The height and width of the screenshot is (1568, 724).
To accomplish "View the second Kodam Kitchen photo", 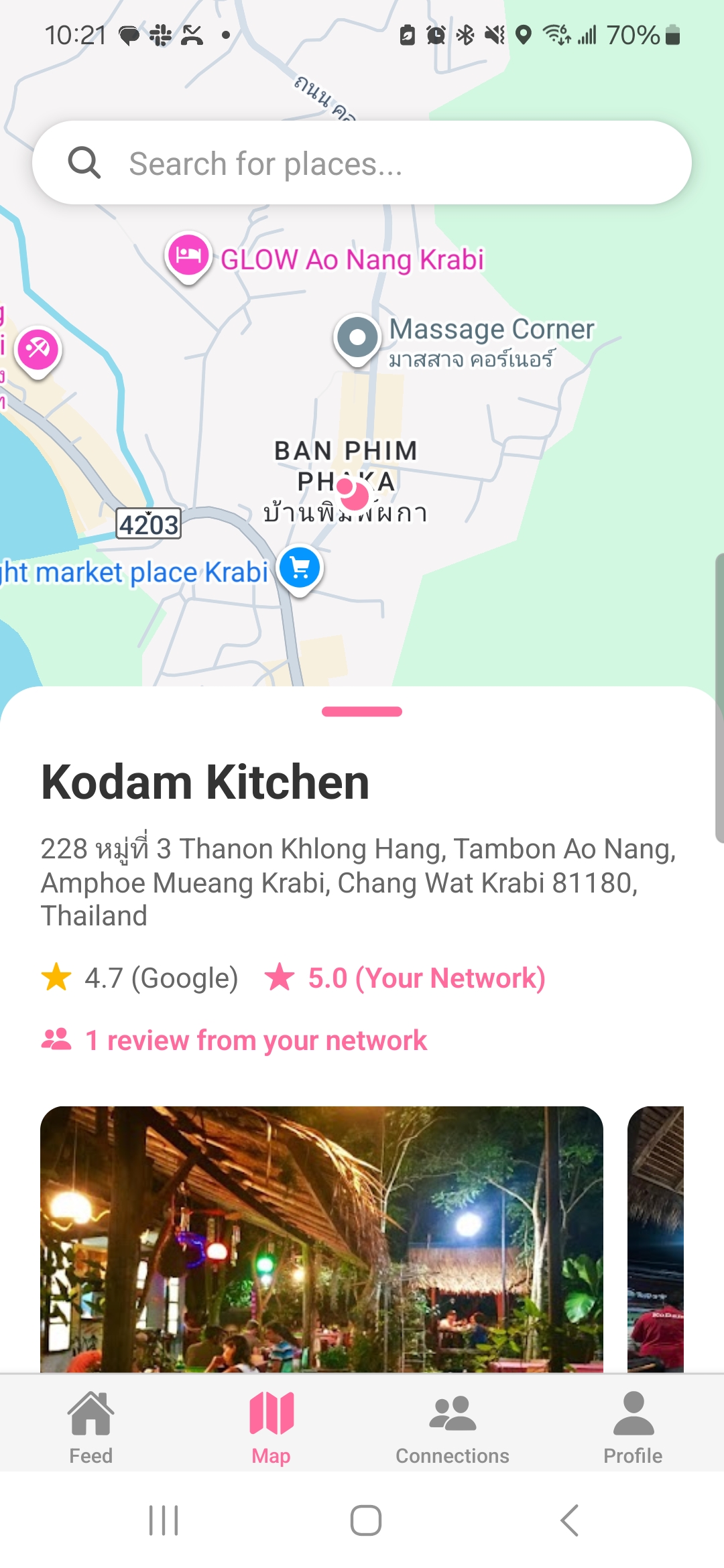I will 656,1238.
